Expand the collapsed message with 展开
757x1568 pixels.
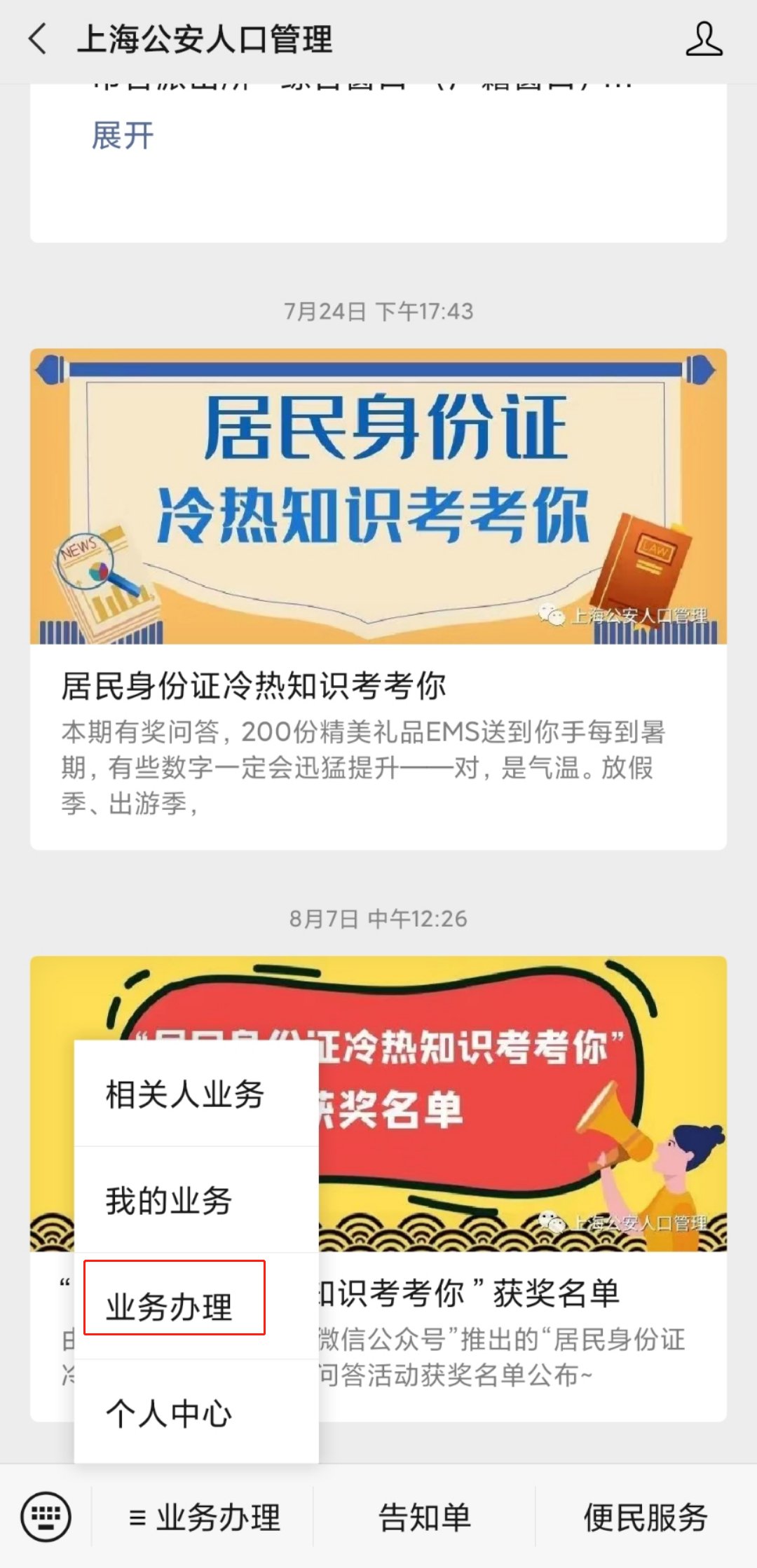click(123, 135)
